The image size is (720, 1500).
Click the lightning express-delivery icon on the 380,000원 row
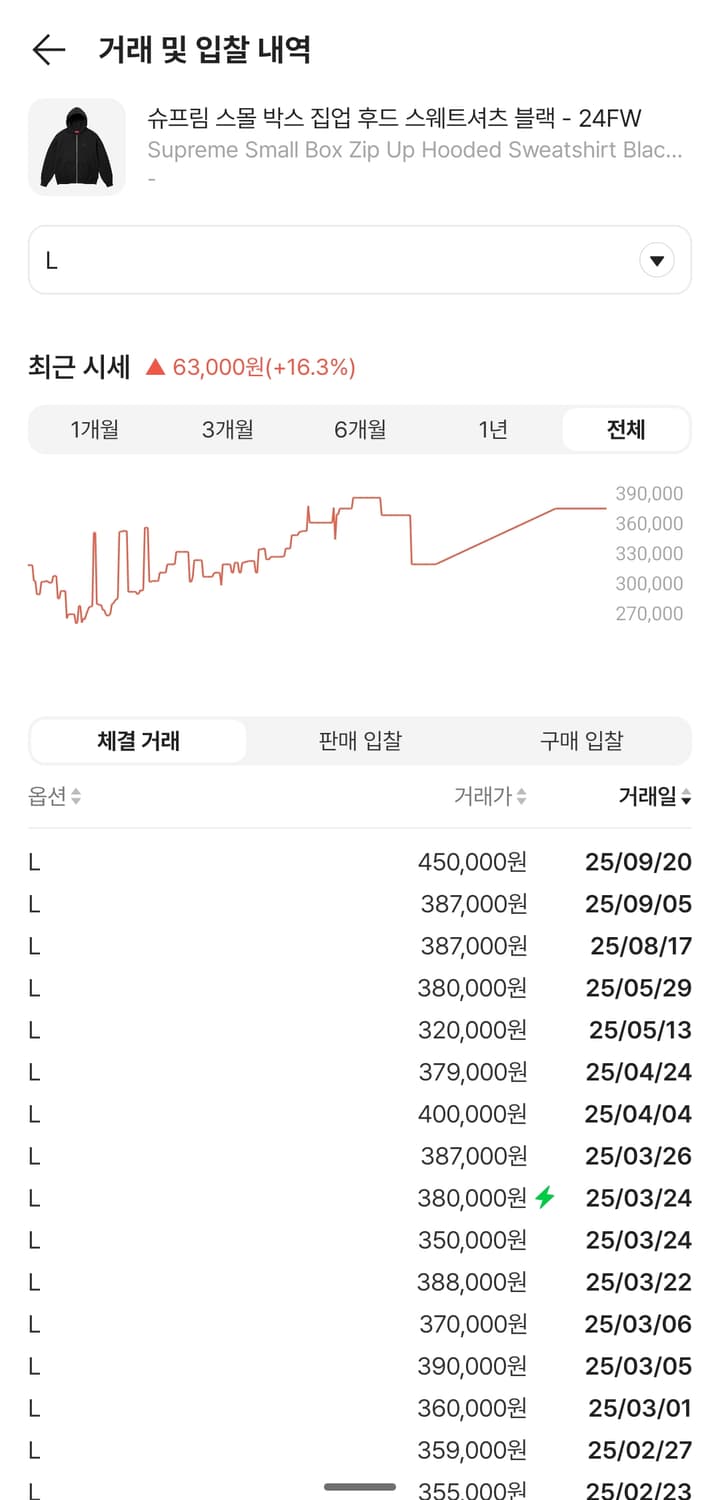pyautogui.click(x=540, y=1197)
